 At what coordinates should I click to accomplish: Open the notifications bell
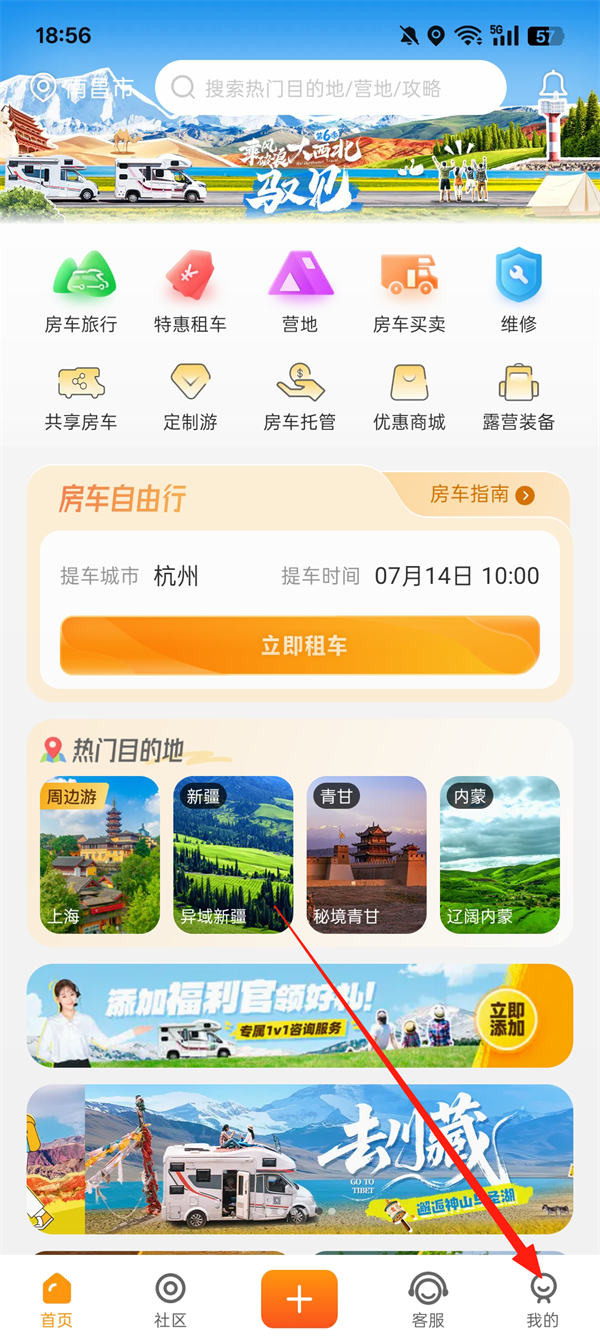pos(552,88)
